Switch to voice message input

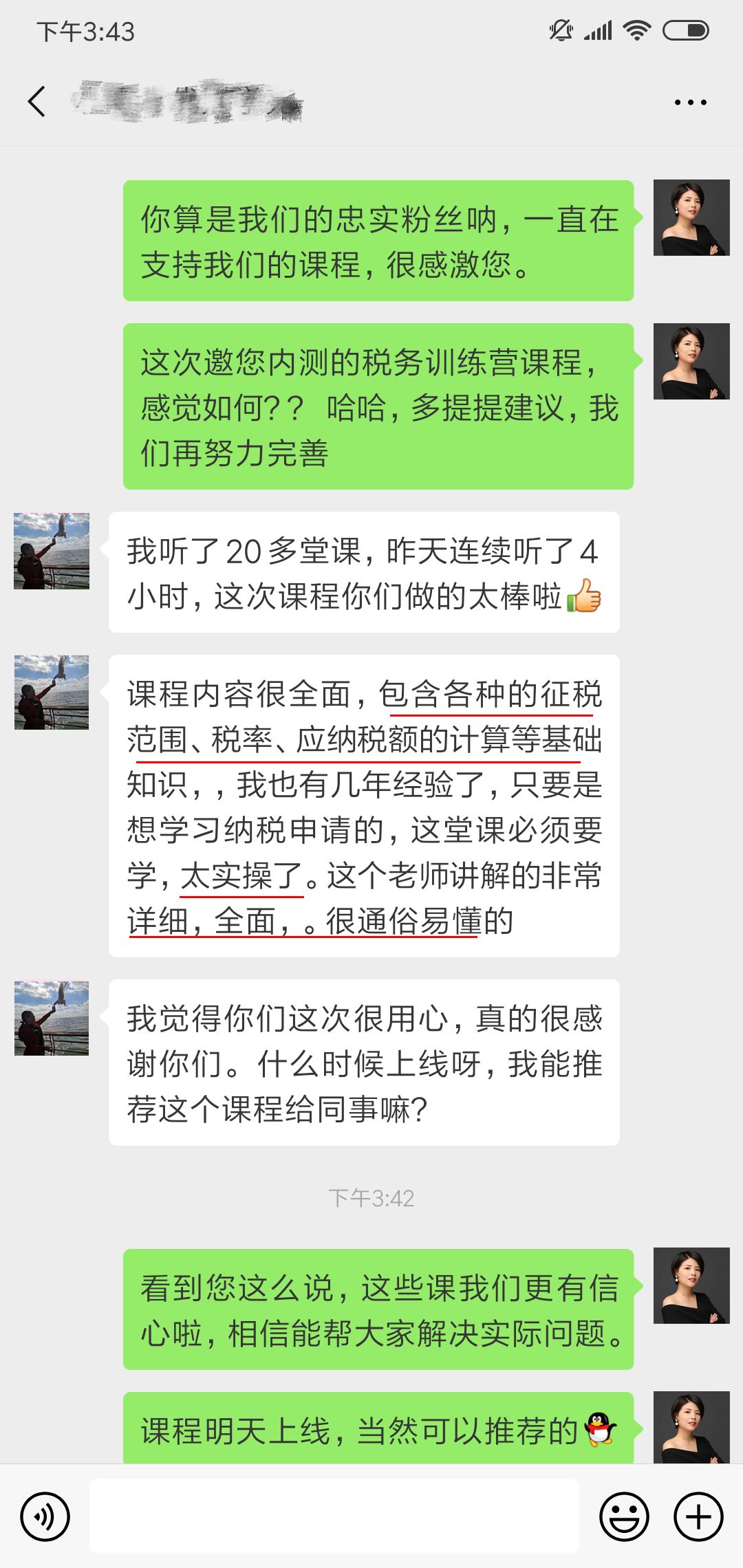tap(45, 1516)
